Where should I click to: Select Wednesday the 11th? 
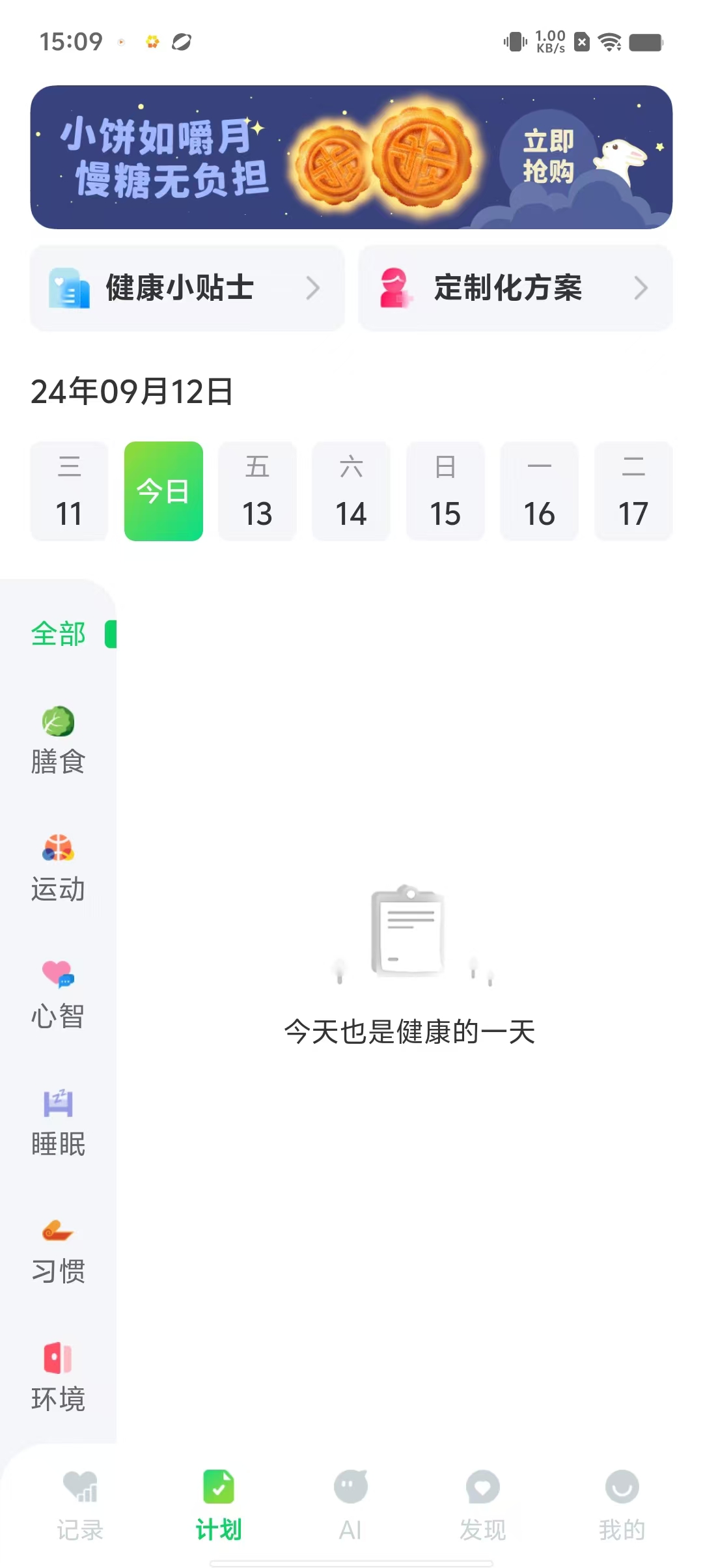69,491
